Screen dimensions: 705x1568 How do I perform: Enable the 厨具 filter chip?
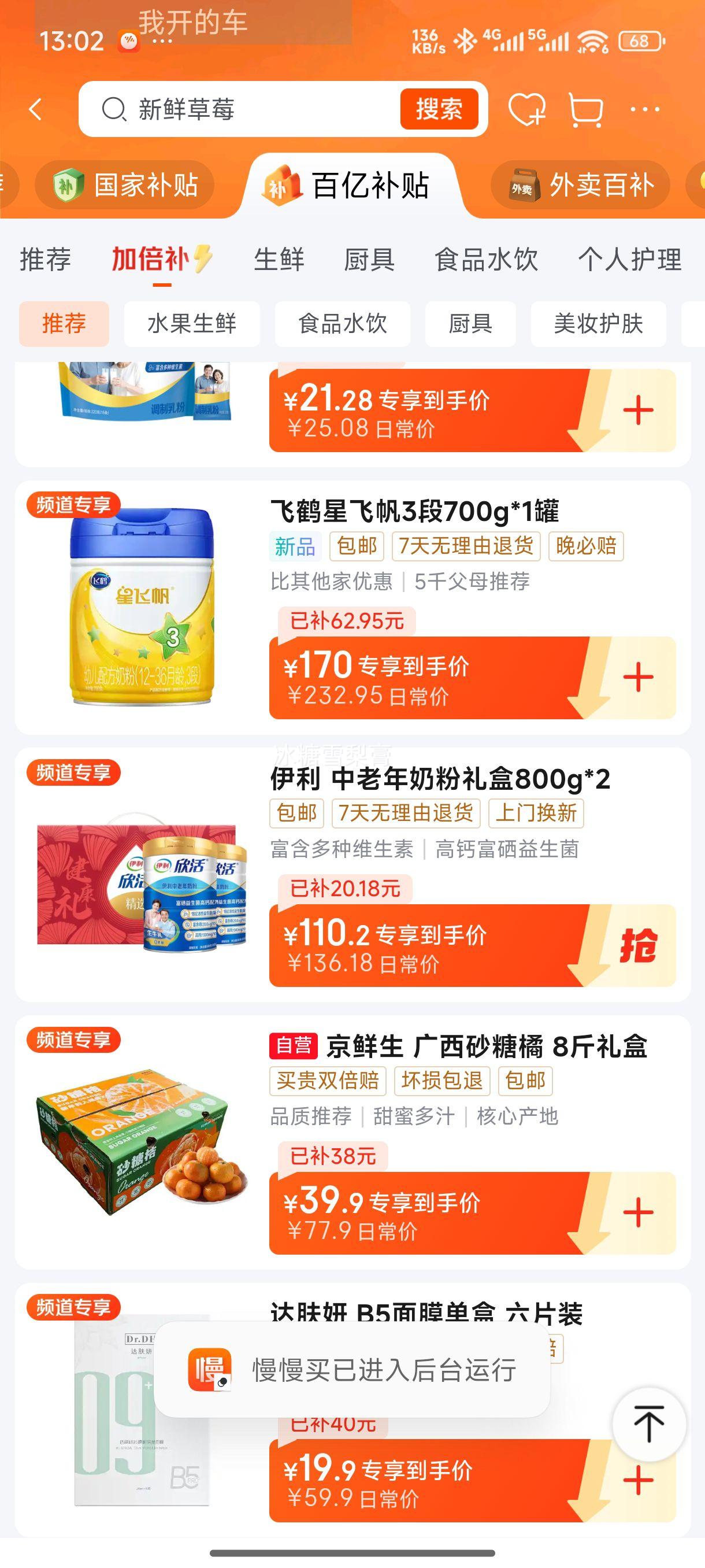pos(471,324)
